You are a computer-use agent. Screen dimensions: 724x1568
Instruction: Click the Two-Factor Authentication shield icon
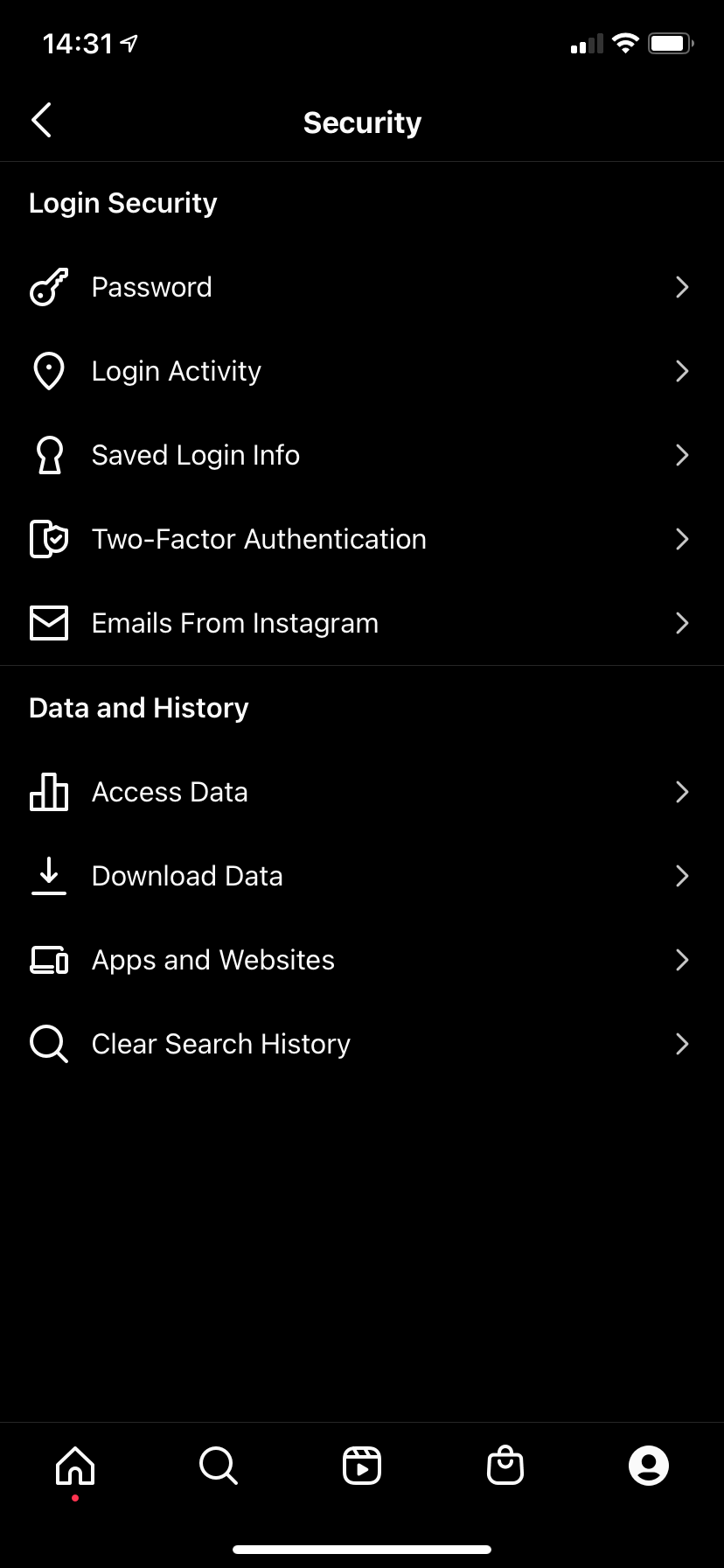pyautogui.click(x=48, y=539)
